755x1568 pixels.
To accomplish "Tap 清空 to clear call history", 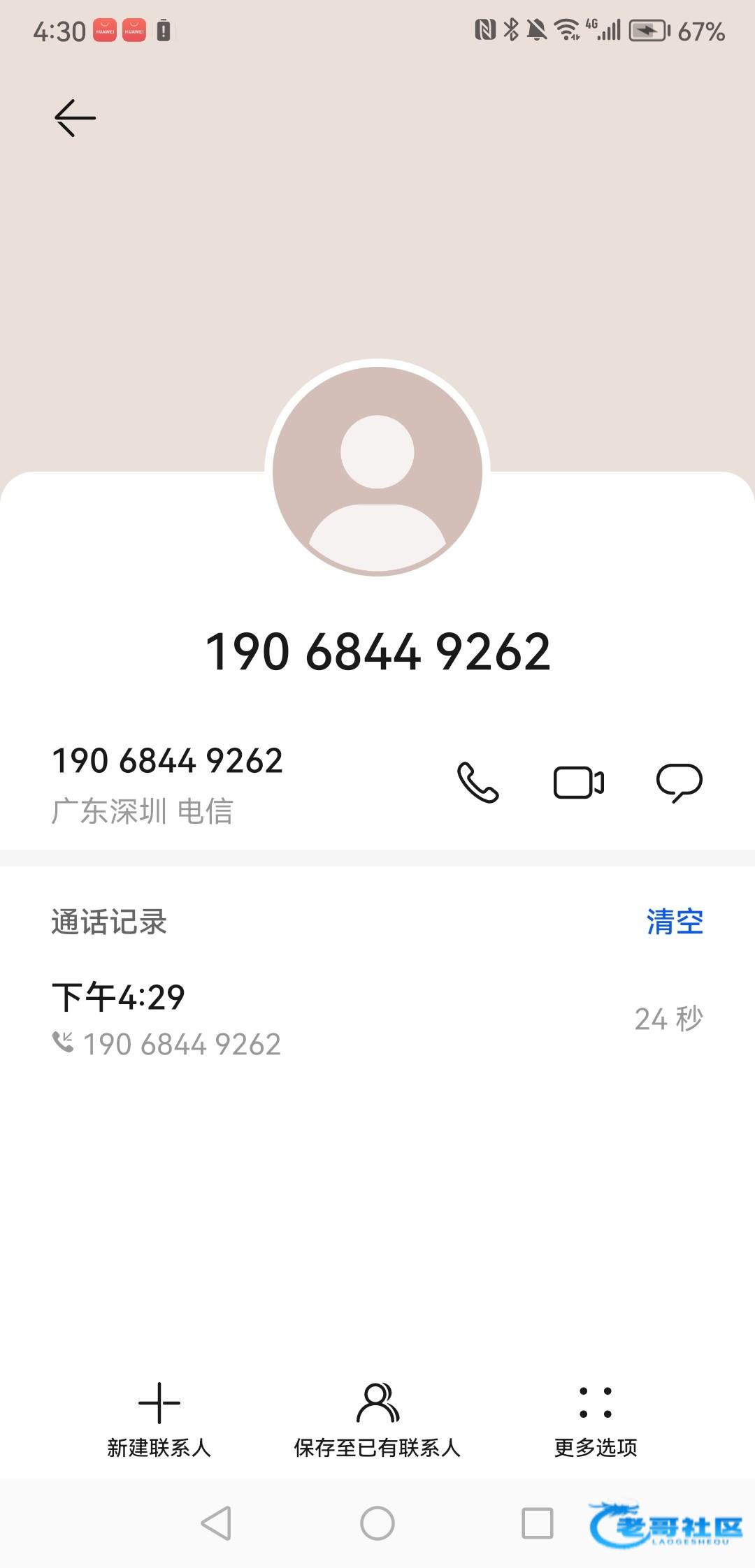I will 674,922.
